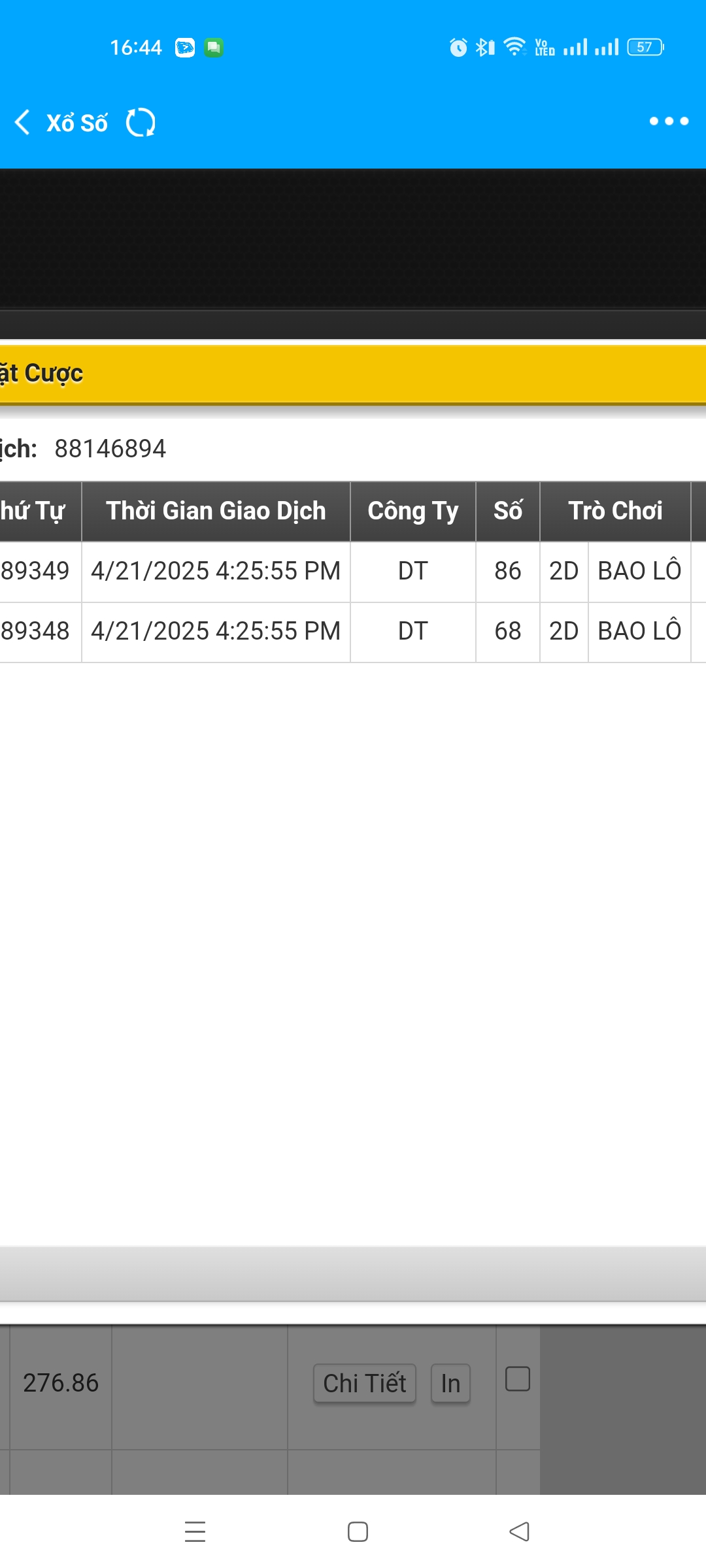Open the recent apps menu

coord(195,1531)
